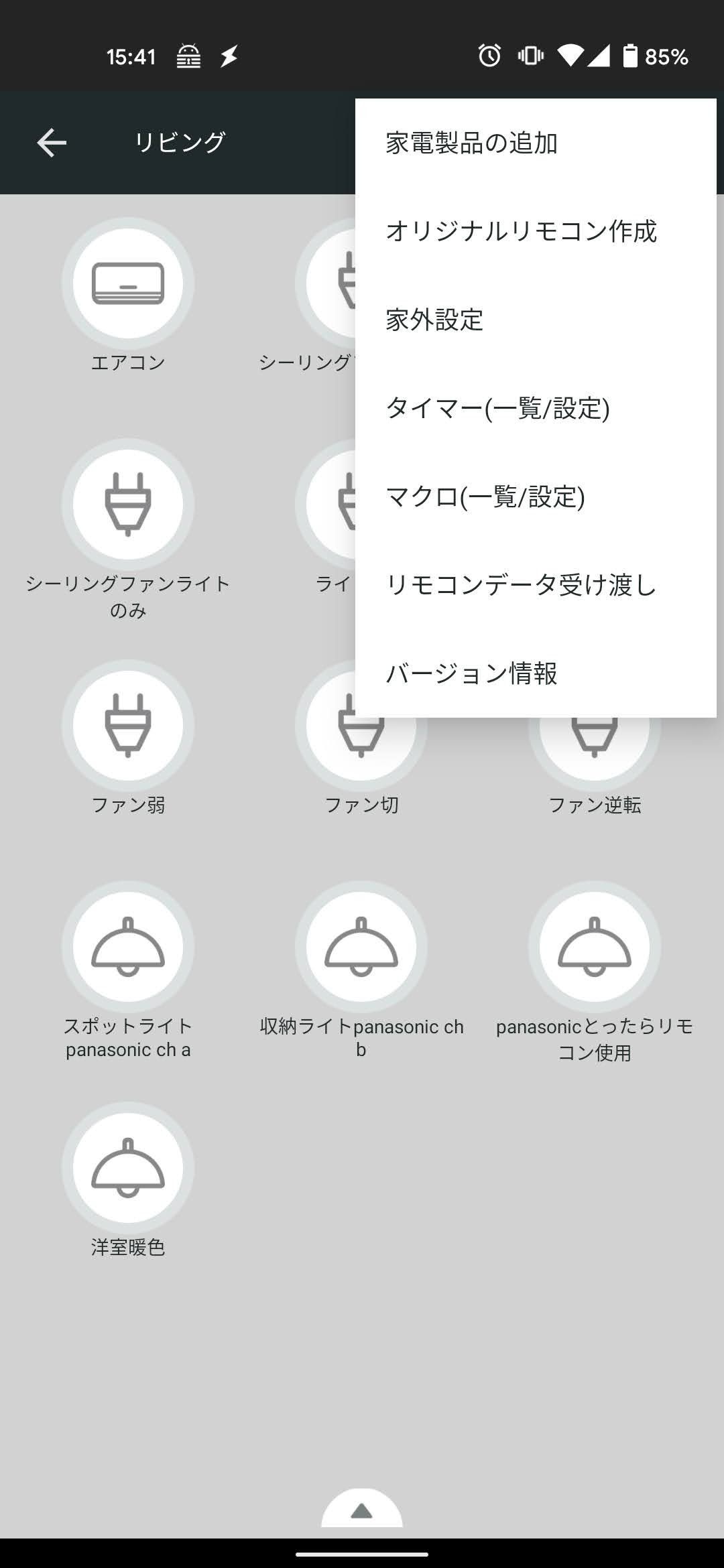
Task: Open panasonicとったらリモコン使用 device
Action: tap(595, 947)
